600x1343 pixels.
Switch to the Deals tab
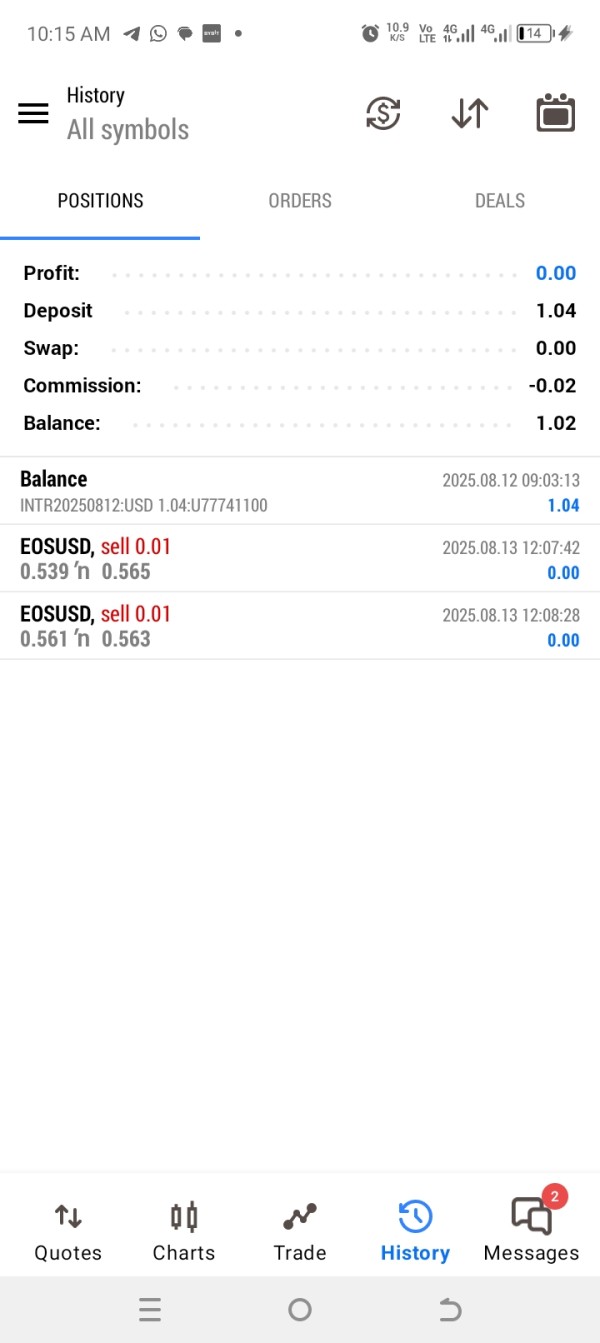tap(499, 201)
